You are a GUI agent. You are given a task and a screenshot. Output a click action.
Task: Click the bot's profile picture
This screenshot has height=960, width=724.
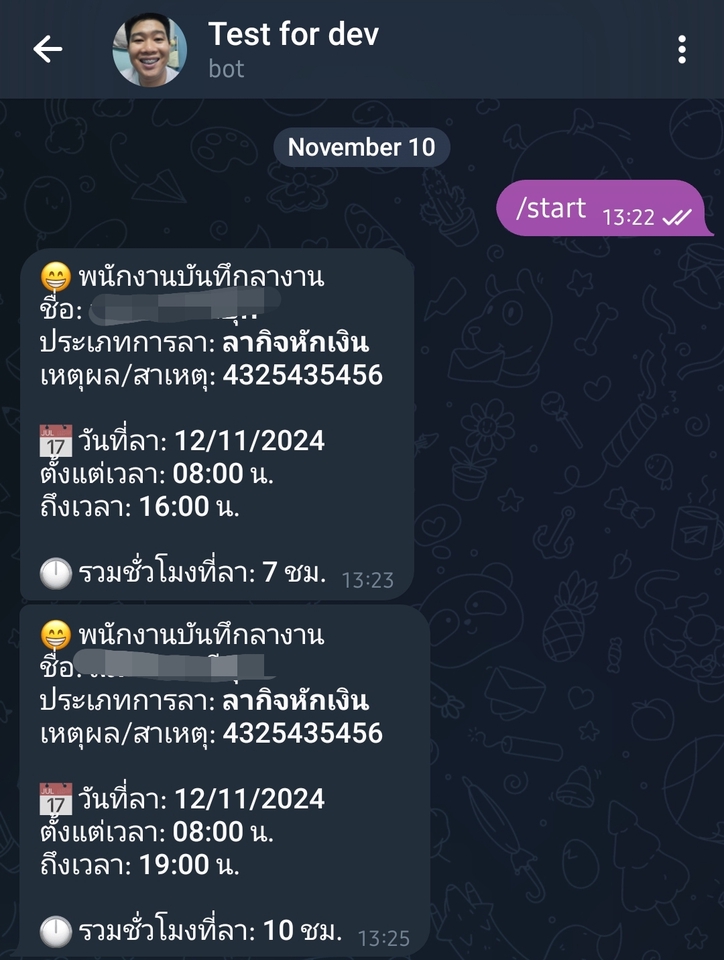[x=148, y=50]
